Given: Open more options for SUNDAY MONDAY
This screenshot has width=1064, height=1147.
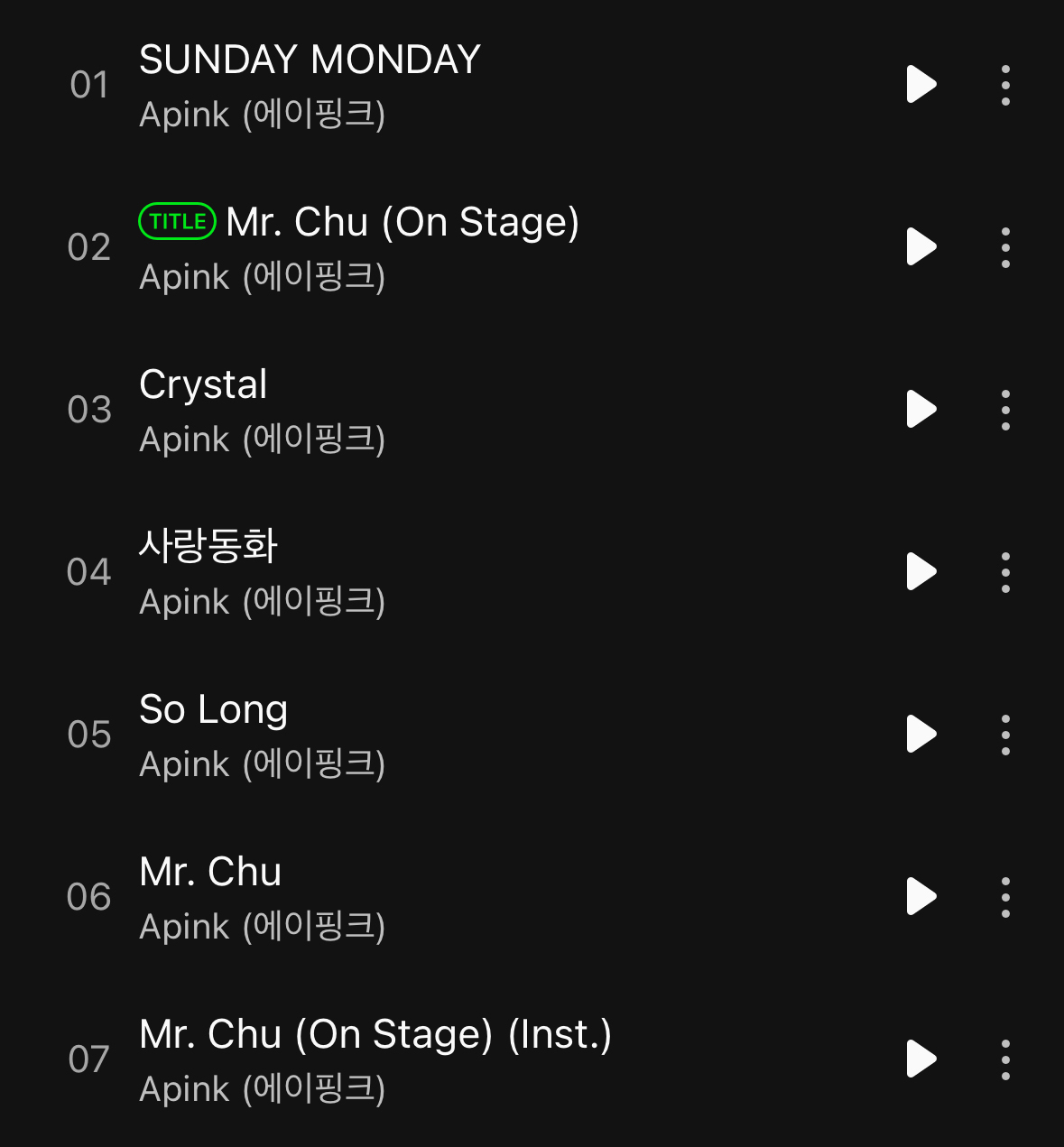Looking at the screenshot, I should (1005, 85).
